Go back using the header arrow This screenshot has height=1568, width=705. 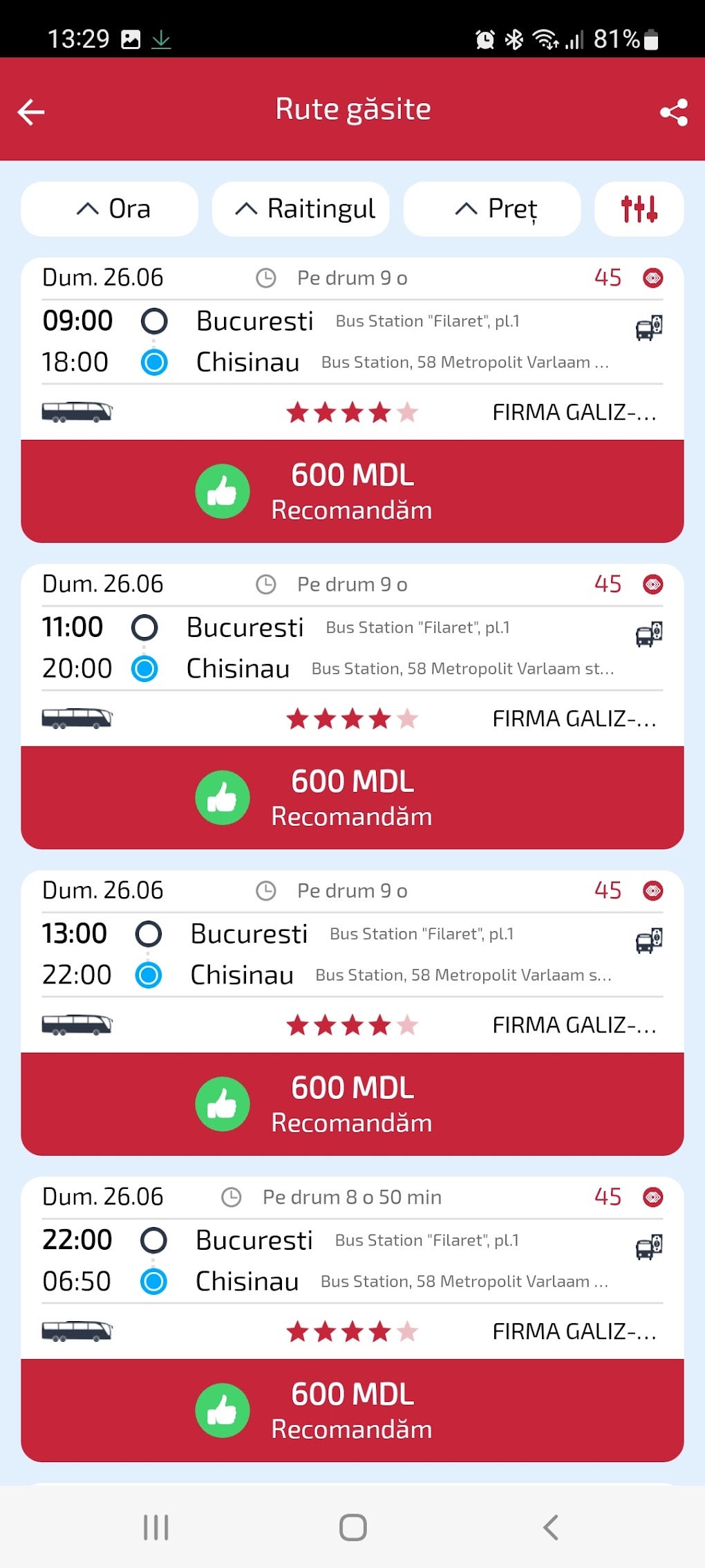coord(31,111)
